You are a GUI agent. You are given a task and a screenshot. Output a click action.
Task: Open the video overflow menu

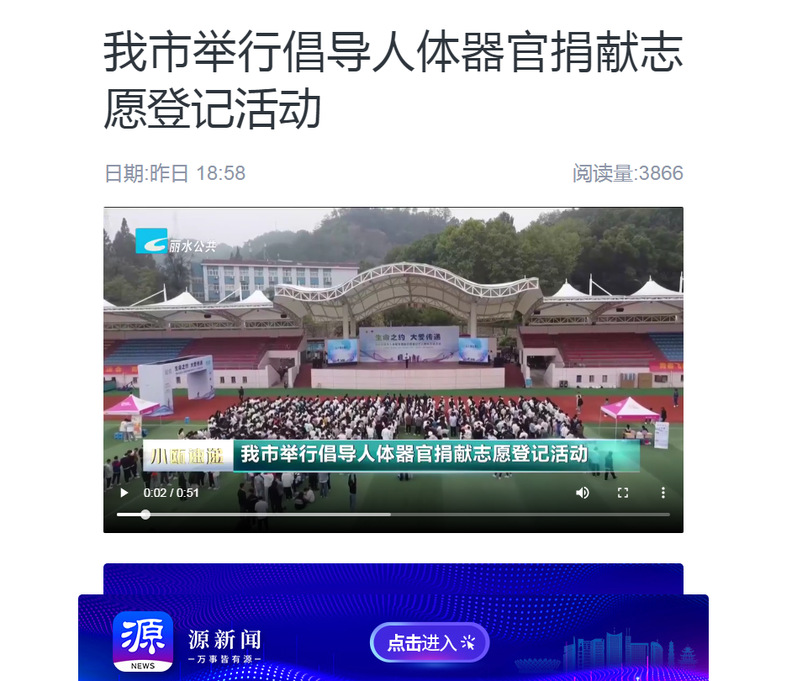point(662,493)
